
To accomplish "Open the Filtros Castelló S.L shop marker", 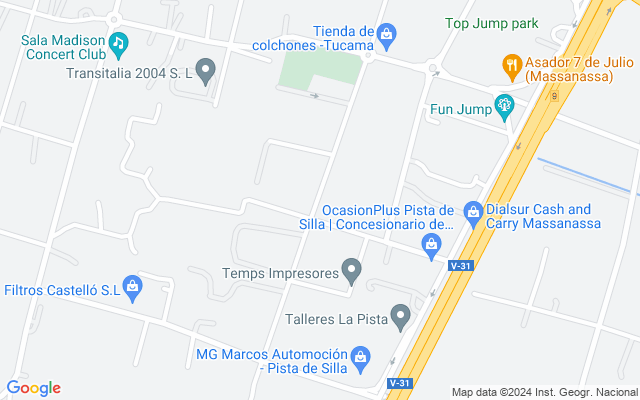I will point(132,287).
